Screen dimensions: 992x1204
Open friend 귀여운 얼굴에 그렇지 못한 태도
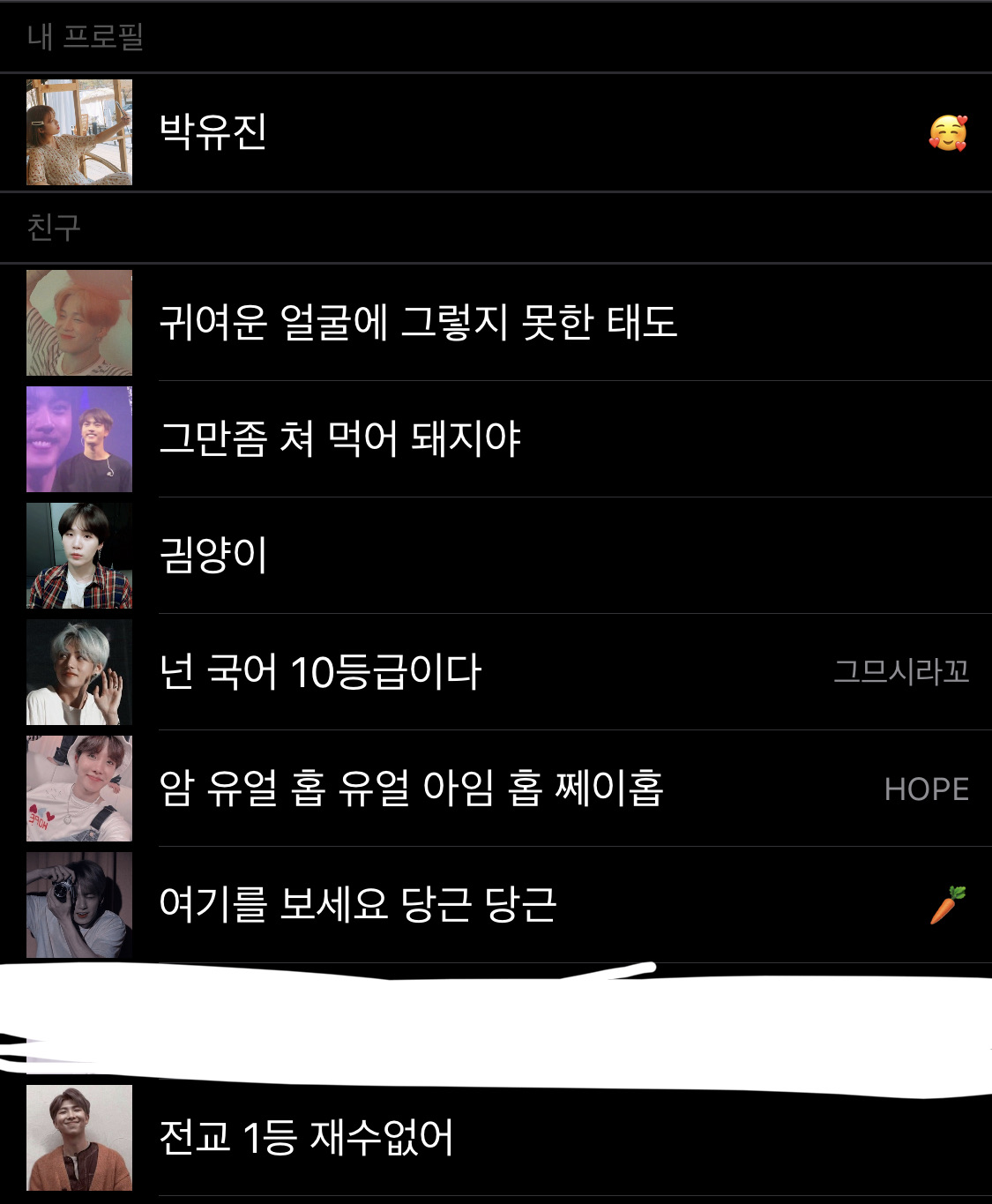[x=417, y=323]
